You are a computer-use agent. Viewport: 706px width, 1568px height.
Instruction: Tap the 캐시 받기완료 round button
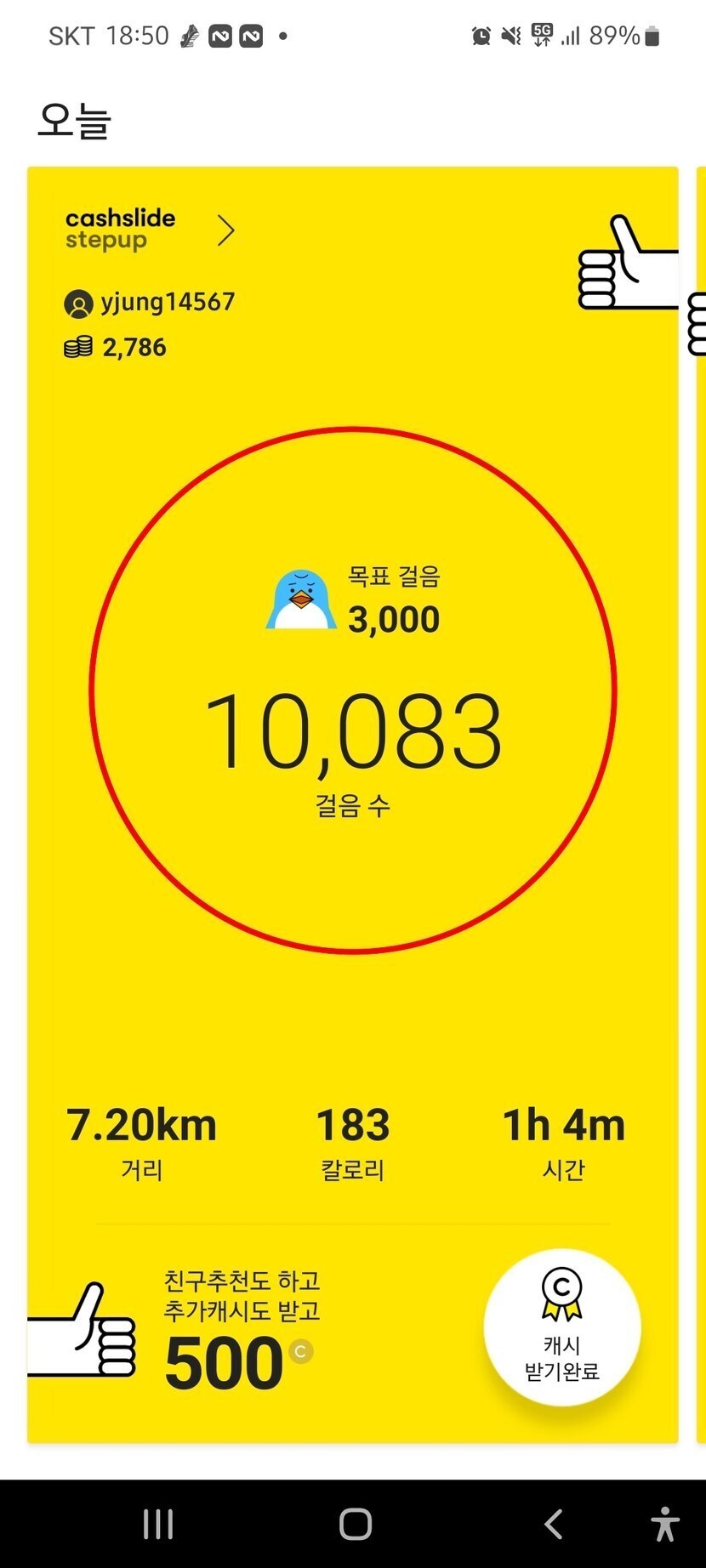(561, 1327)
